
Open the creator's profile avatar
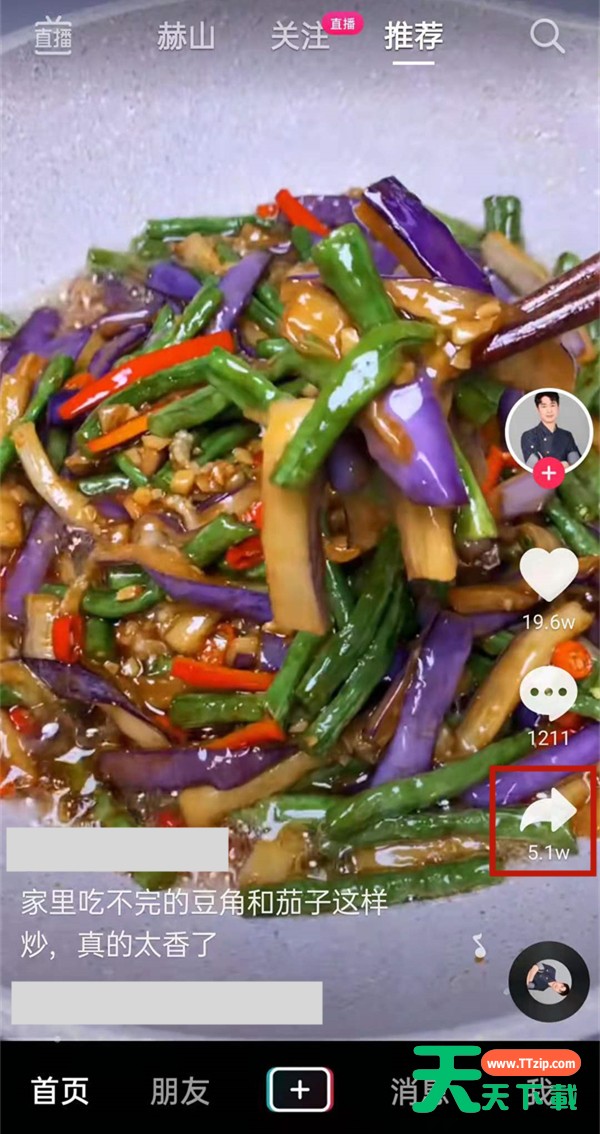[x=549, y=432]
